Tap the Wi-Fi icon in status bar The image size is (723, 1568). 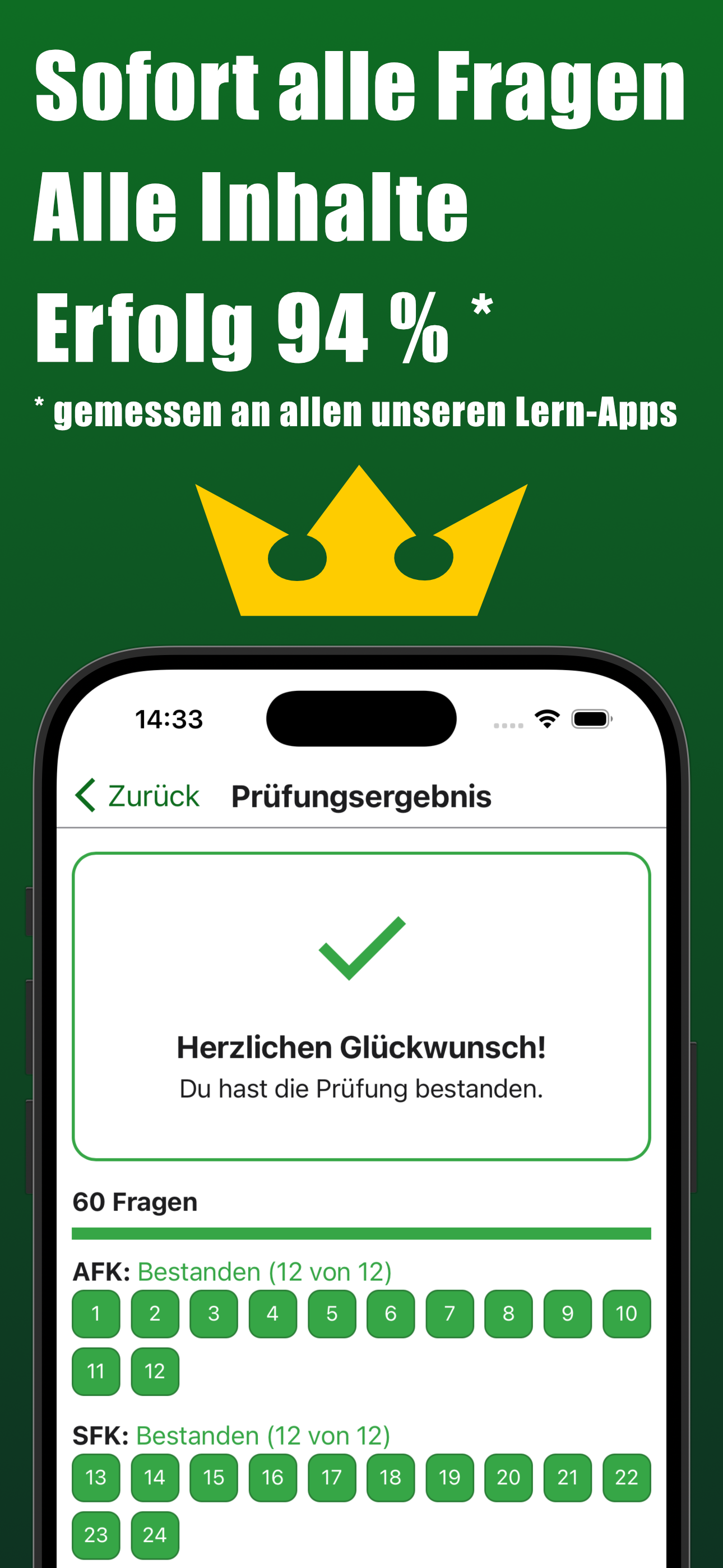[x=546, y=720]
